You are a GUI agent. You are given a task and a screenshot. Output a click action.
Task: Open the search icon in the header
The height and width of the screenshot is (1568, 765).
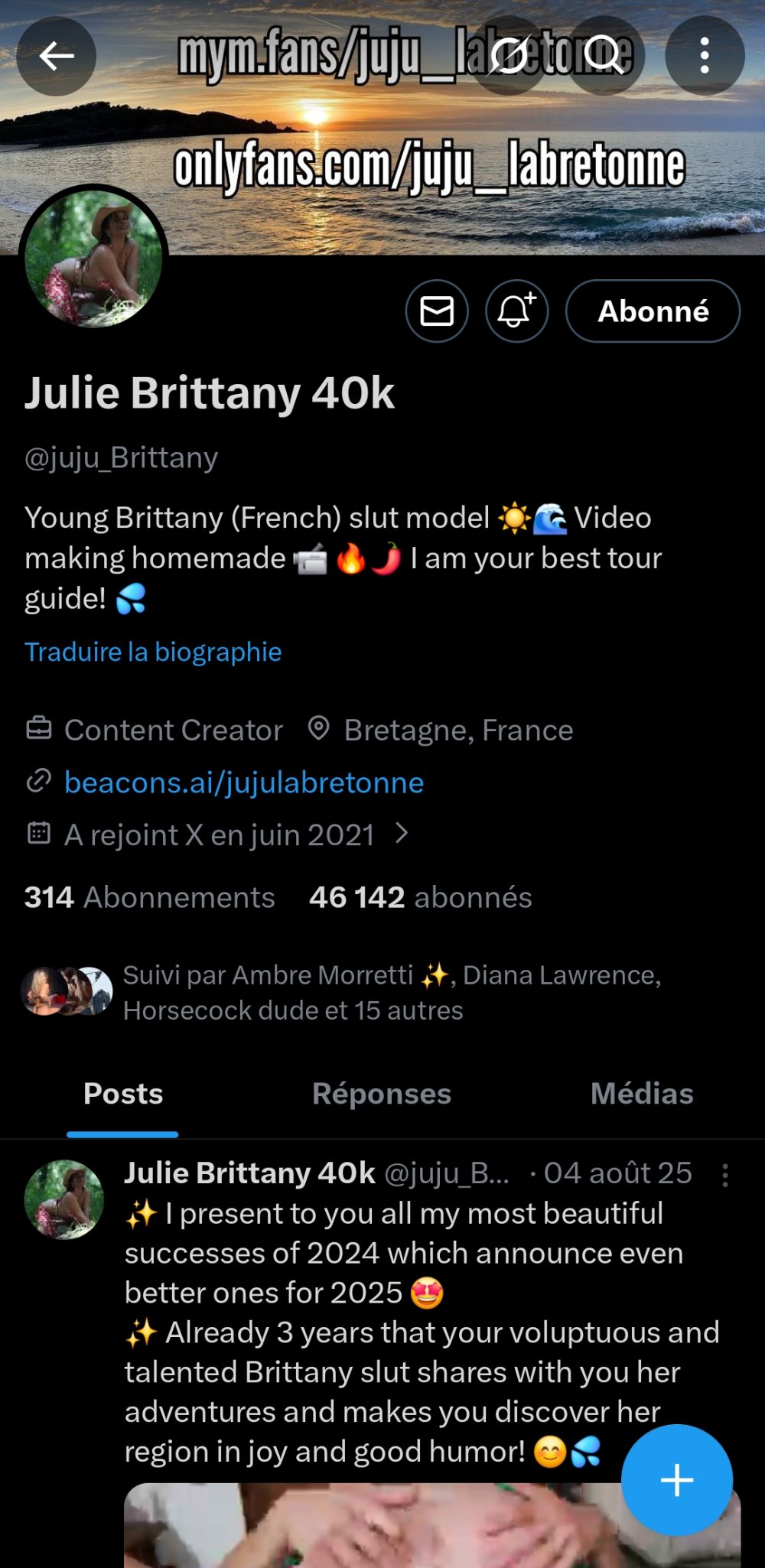[604, 56]
